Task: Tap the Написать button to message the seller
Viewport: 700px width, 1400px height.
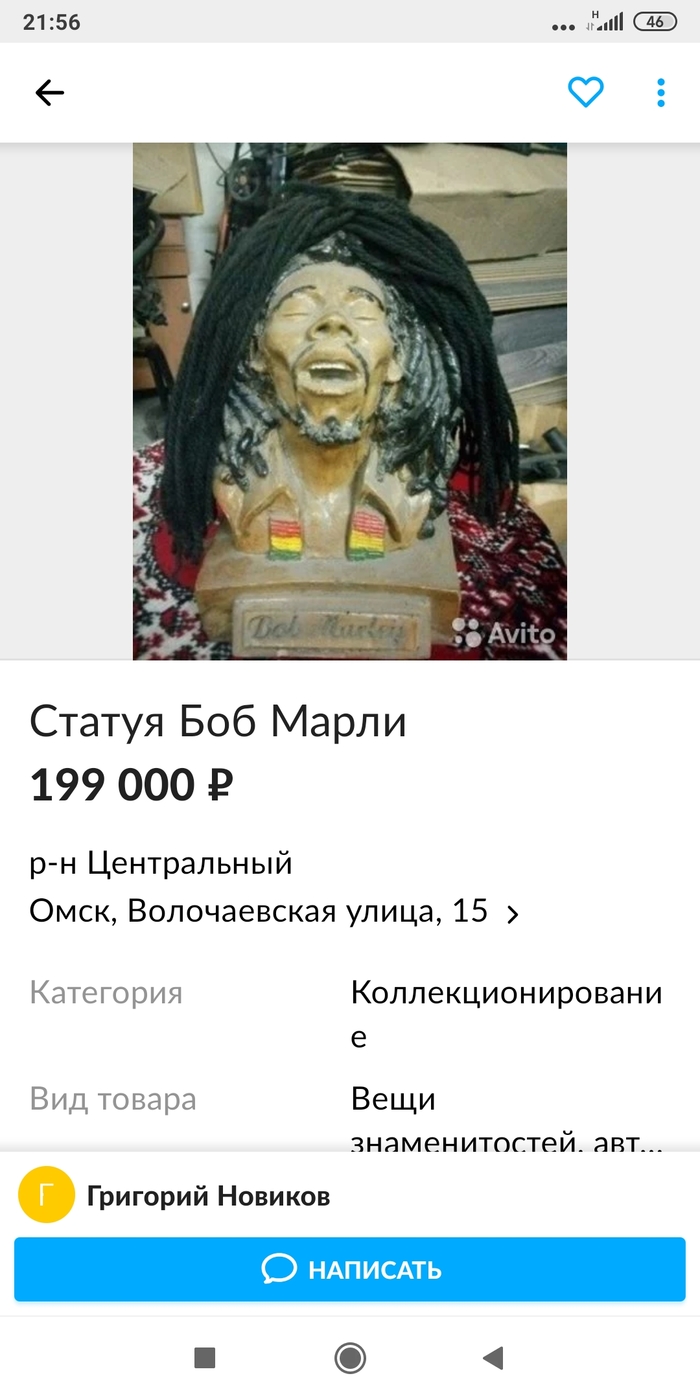Action: [x=350, y=1270]
